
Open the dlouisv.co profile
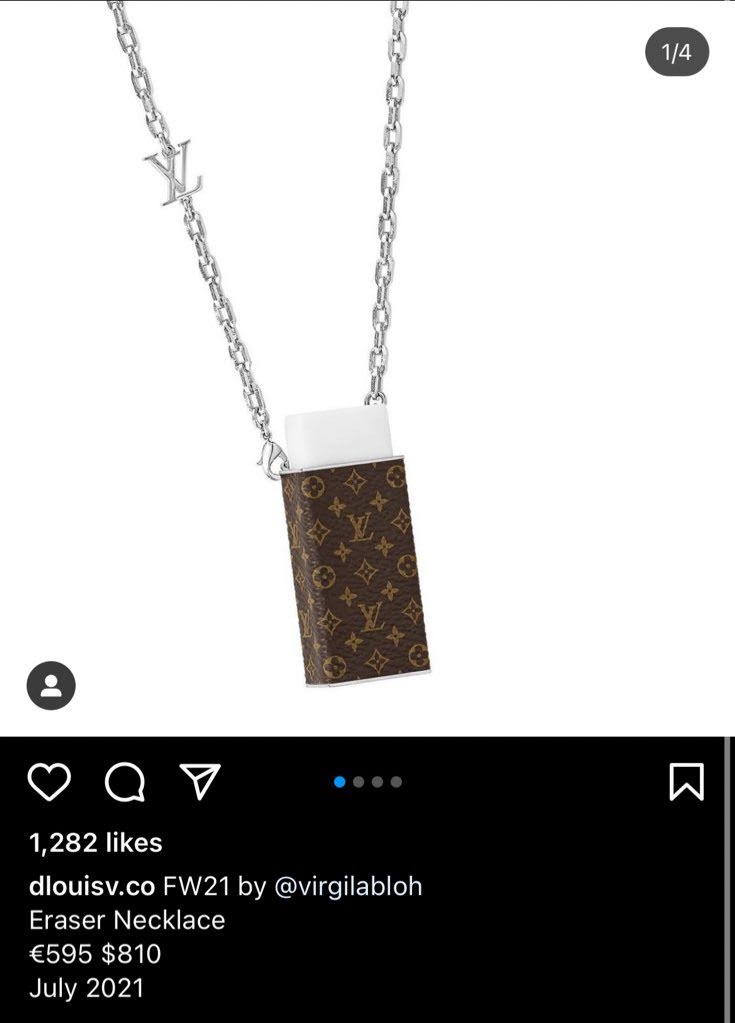coord(91,887)
